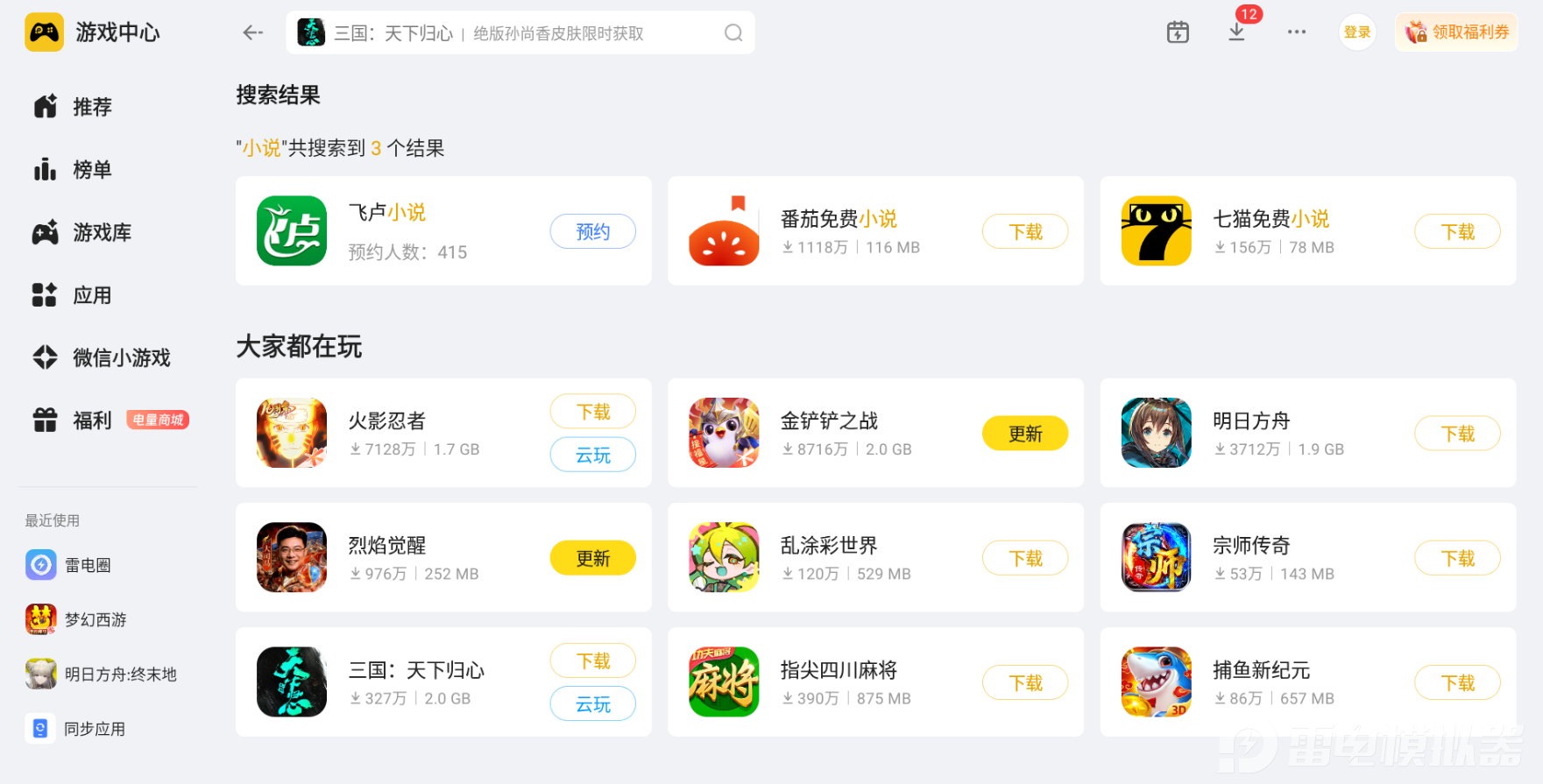Tap the 登录 login button
The image size is (1543, 784).
click(1357, 32)
